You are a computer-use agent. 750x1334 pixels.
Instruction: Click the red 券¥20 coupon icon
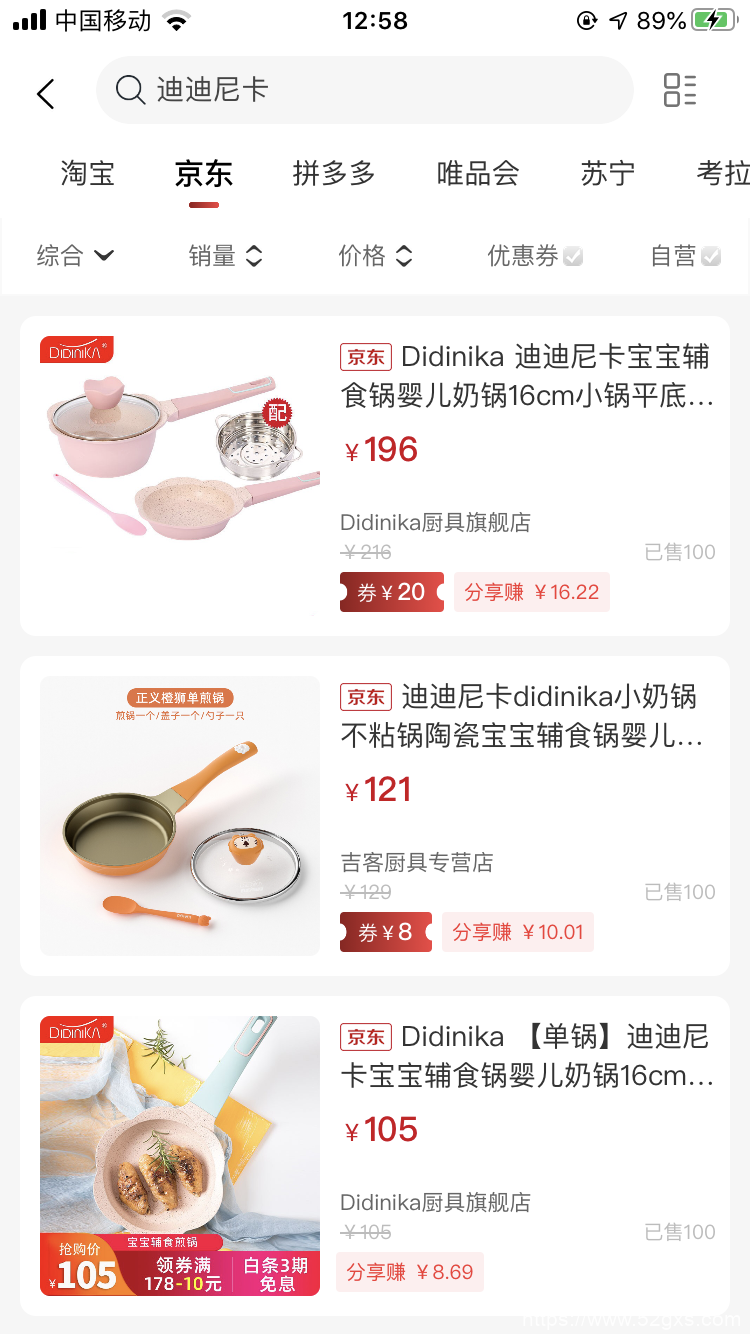tap(391, 592)
